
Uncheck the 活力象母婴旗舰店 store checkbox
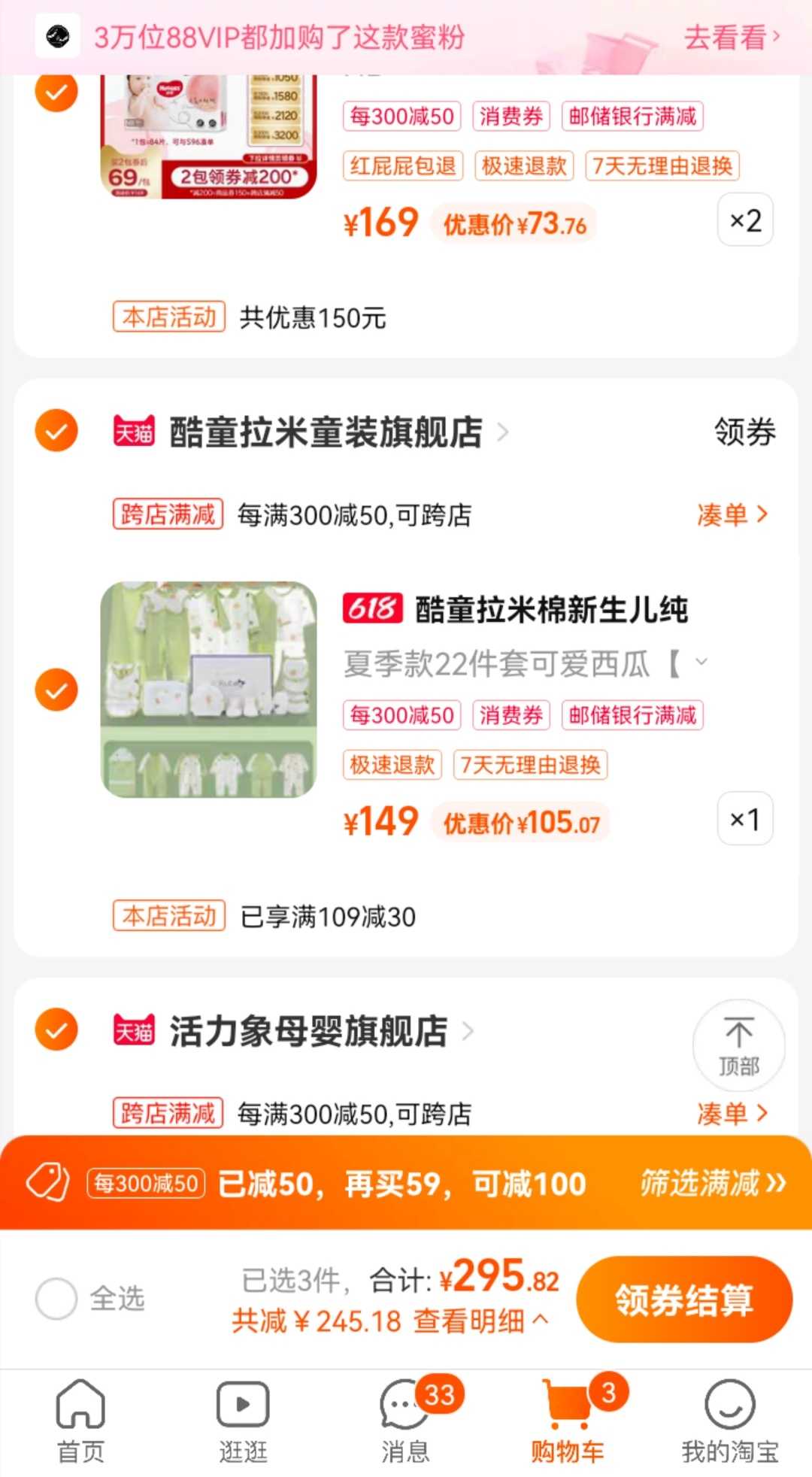click(x=56, y=1030)
